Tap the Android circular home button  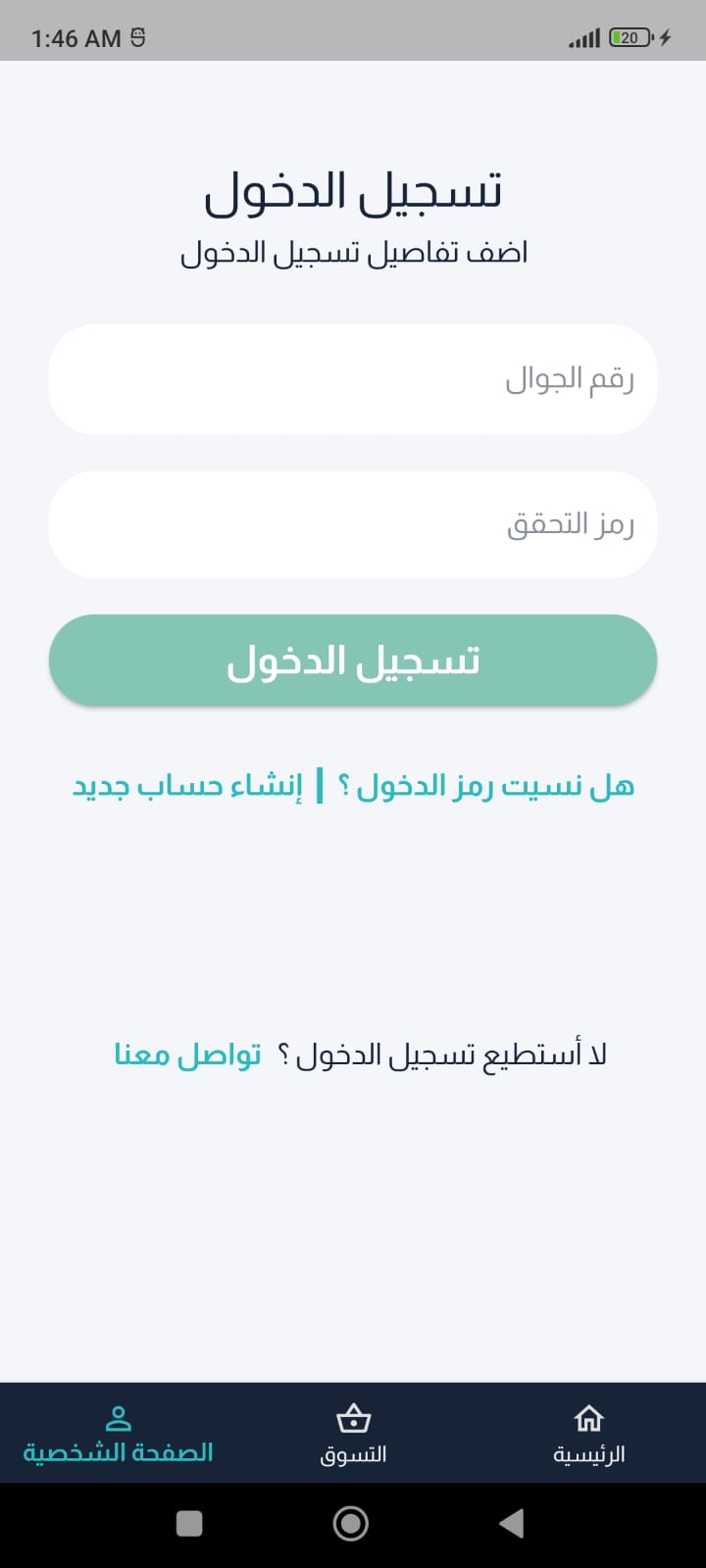[350, 1523]
